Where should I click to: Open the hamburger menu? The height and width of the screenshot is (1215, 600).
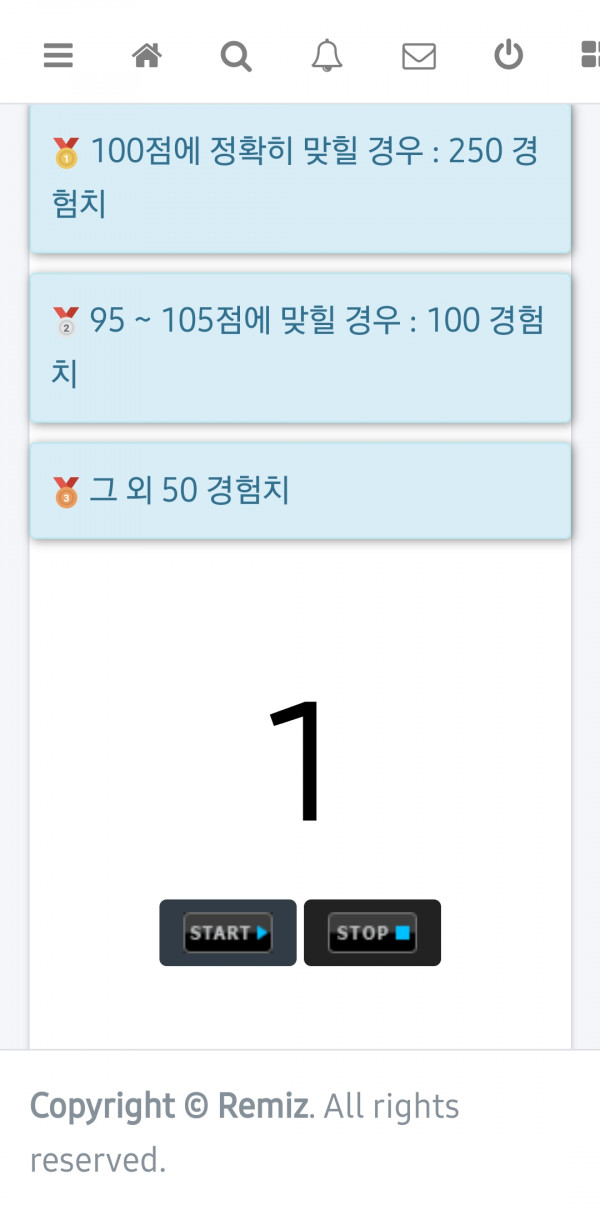(58, 55)
